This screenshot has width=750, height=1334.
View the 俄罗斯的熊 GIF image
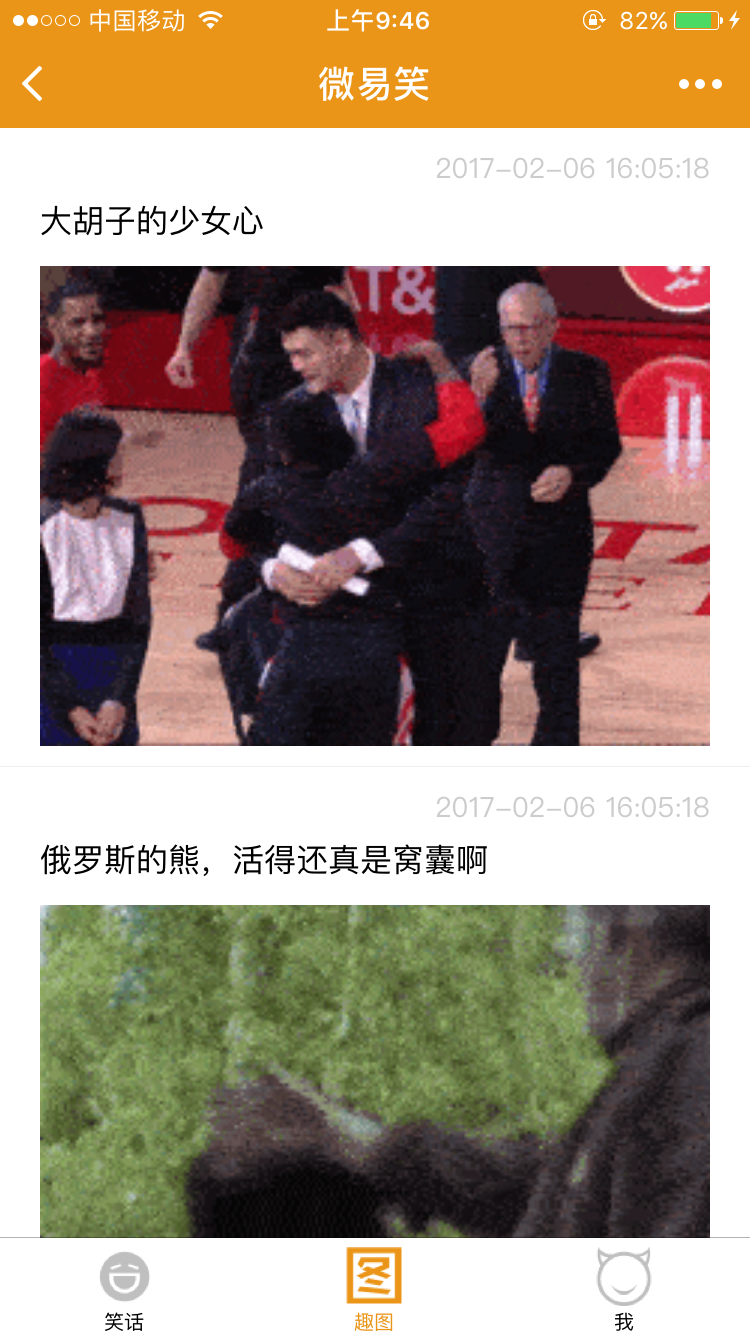[375, 1070]
